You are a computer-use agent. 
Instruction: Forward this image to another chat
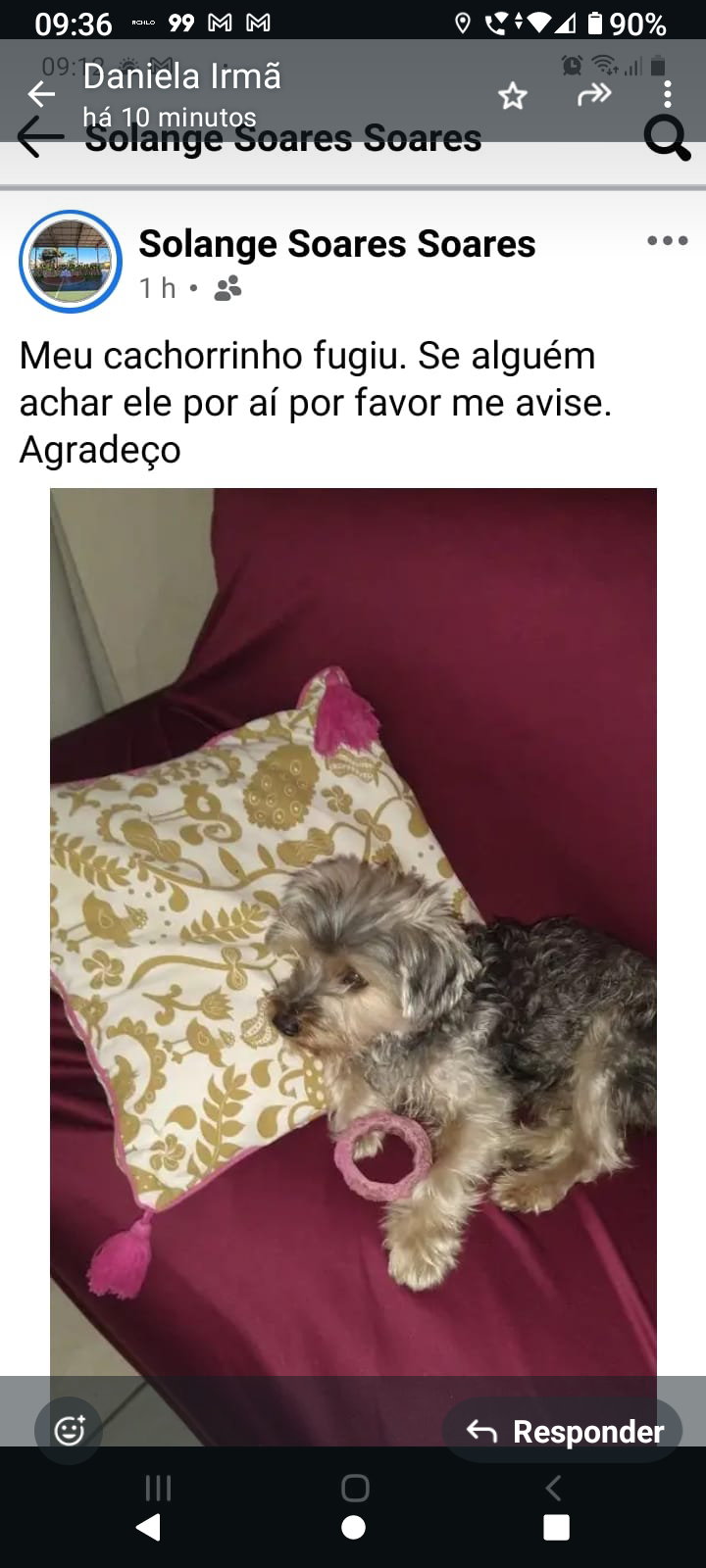pyautogui.click(x=594, y=94)
